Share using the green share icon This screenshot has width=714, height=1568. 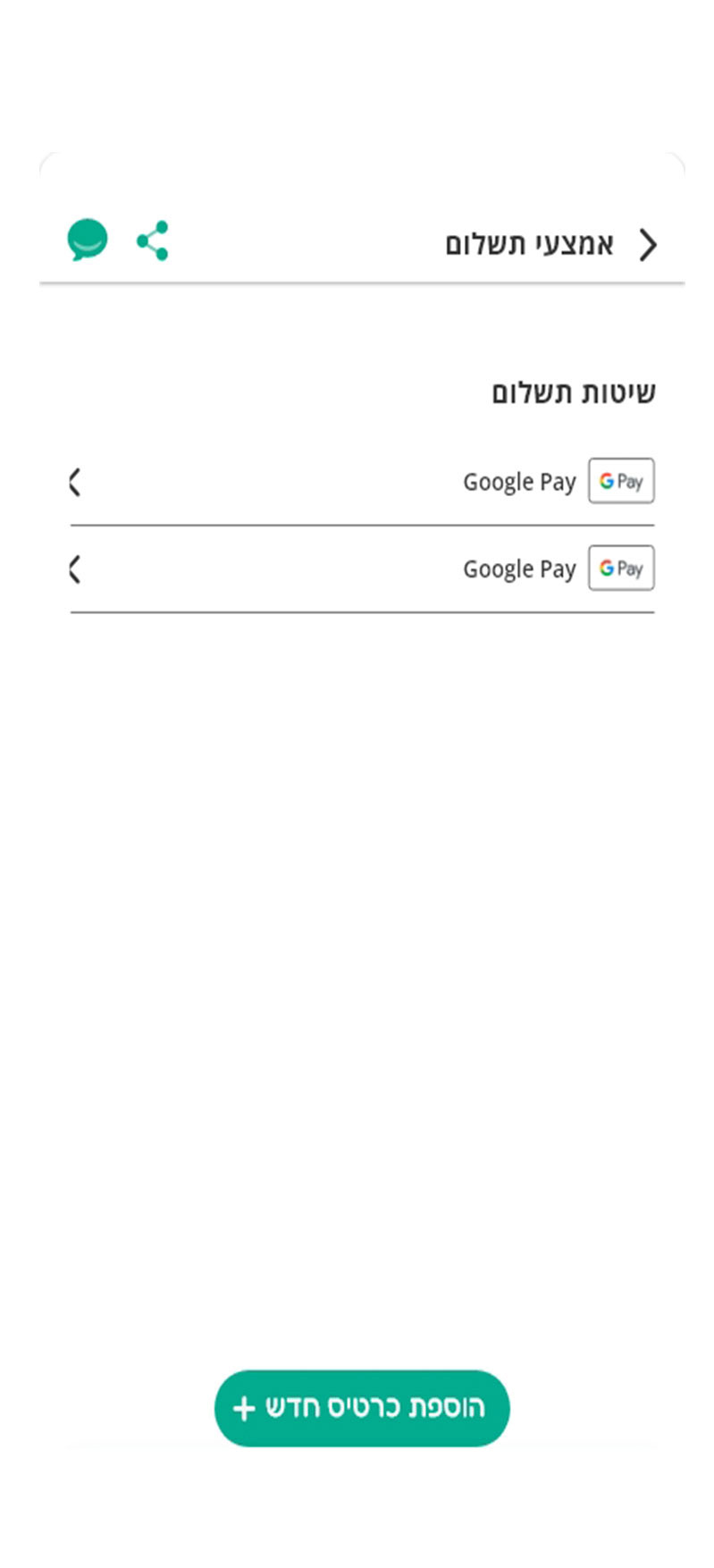153,240
